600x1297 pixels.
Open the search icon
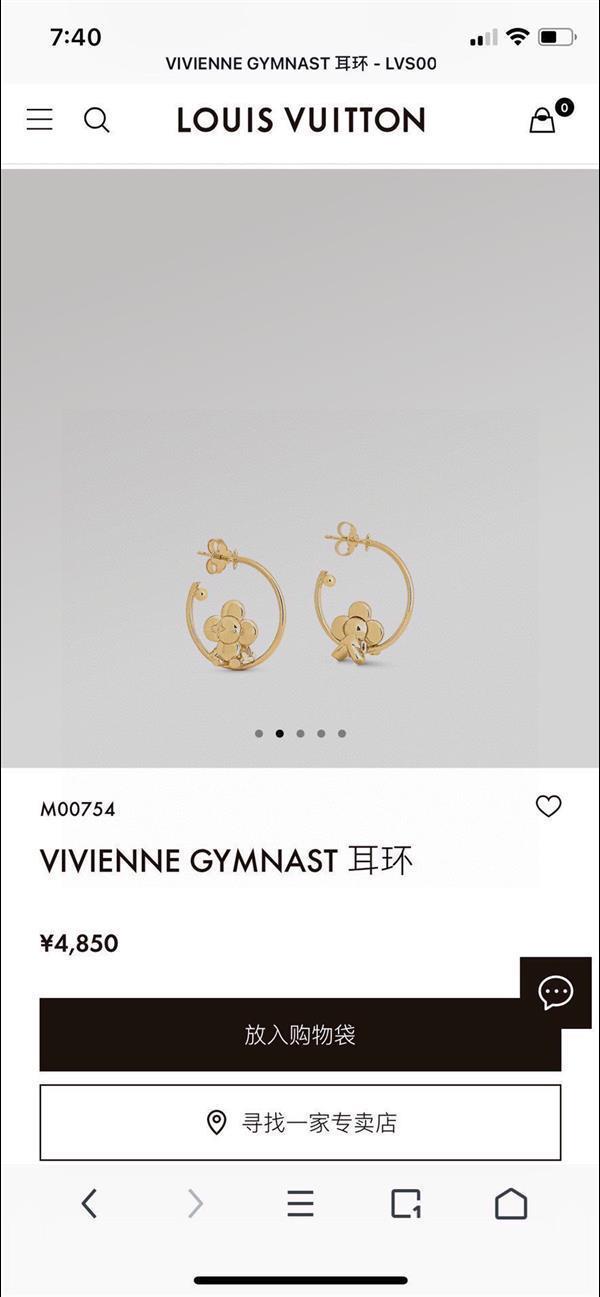[x=96, y=120]
